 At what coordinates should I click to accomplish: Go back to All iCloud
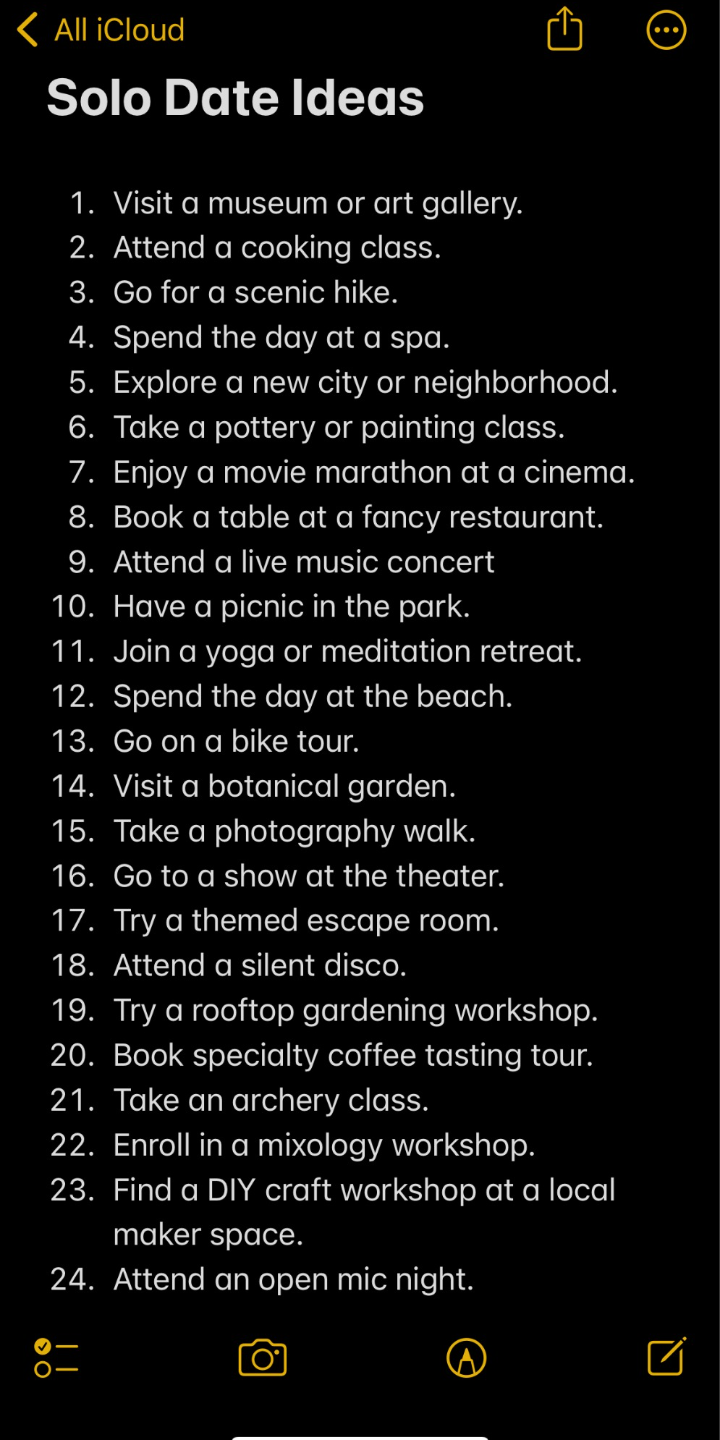100,30
